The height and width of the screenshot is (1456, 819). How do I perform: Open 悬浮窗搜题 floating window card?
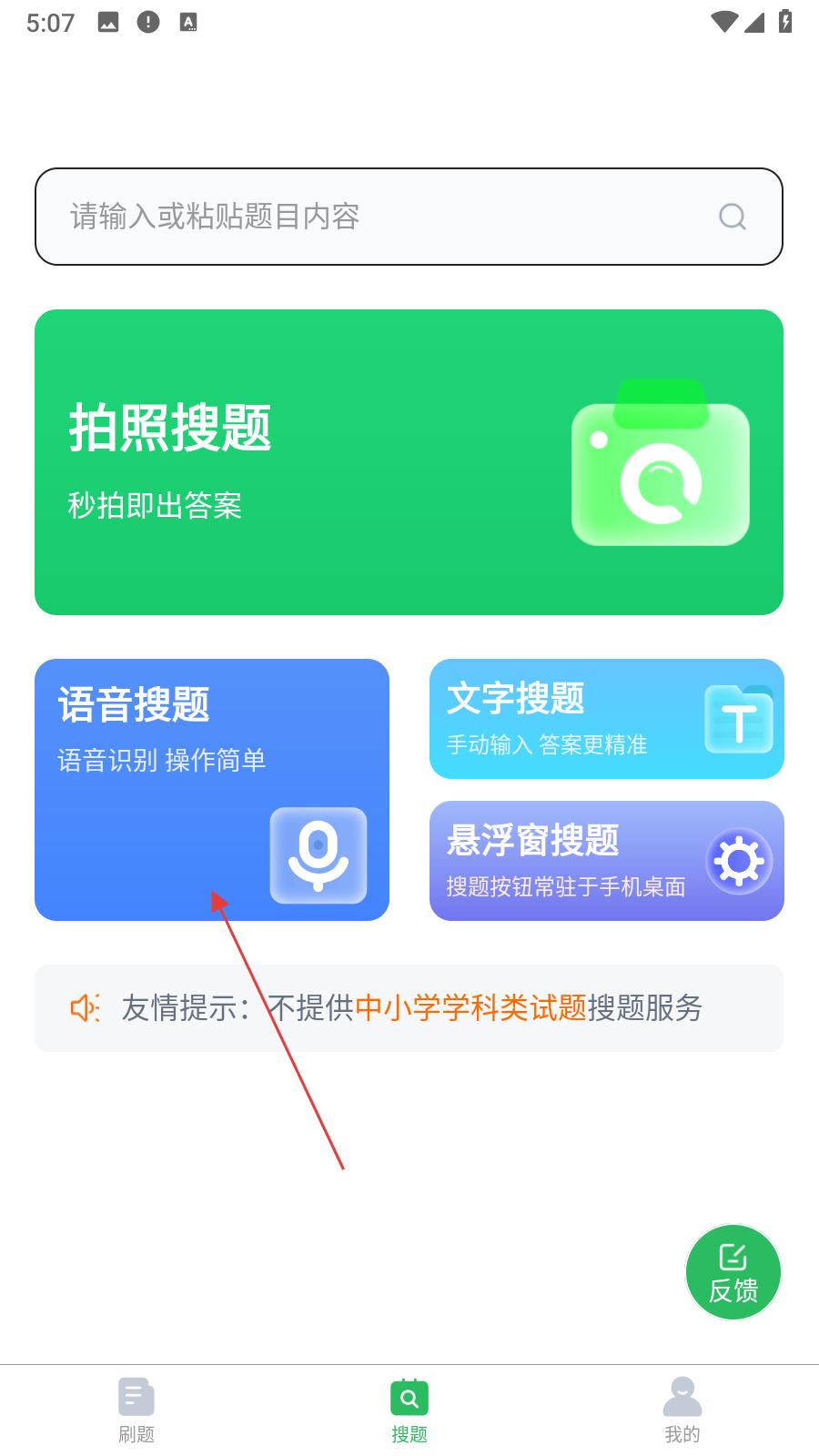[x=607, y=861]
